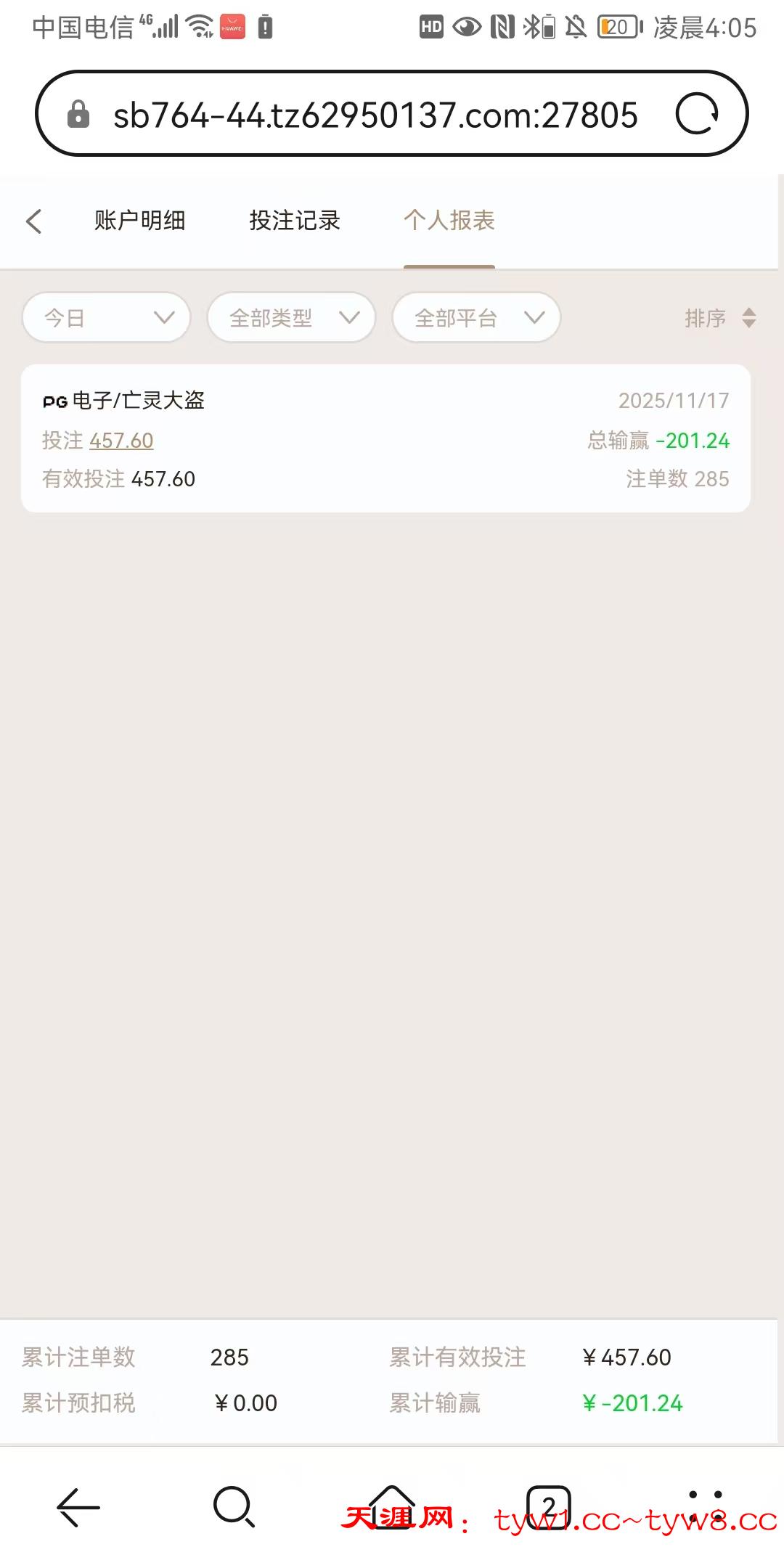Open the browser search icon
This screenshot has width=784, height=1568.
234,1507
